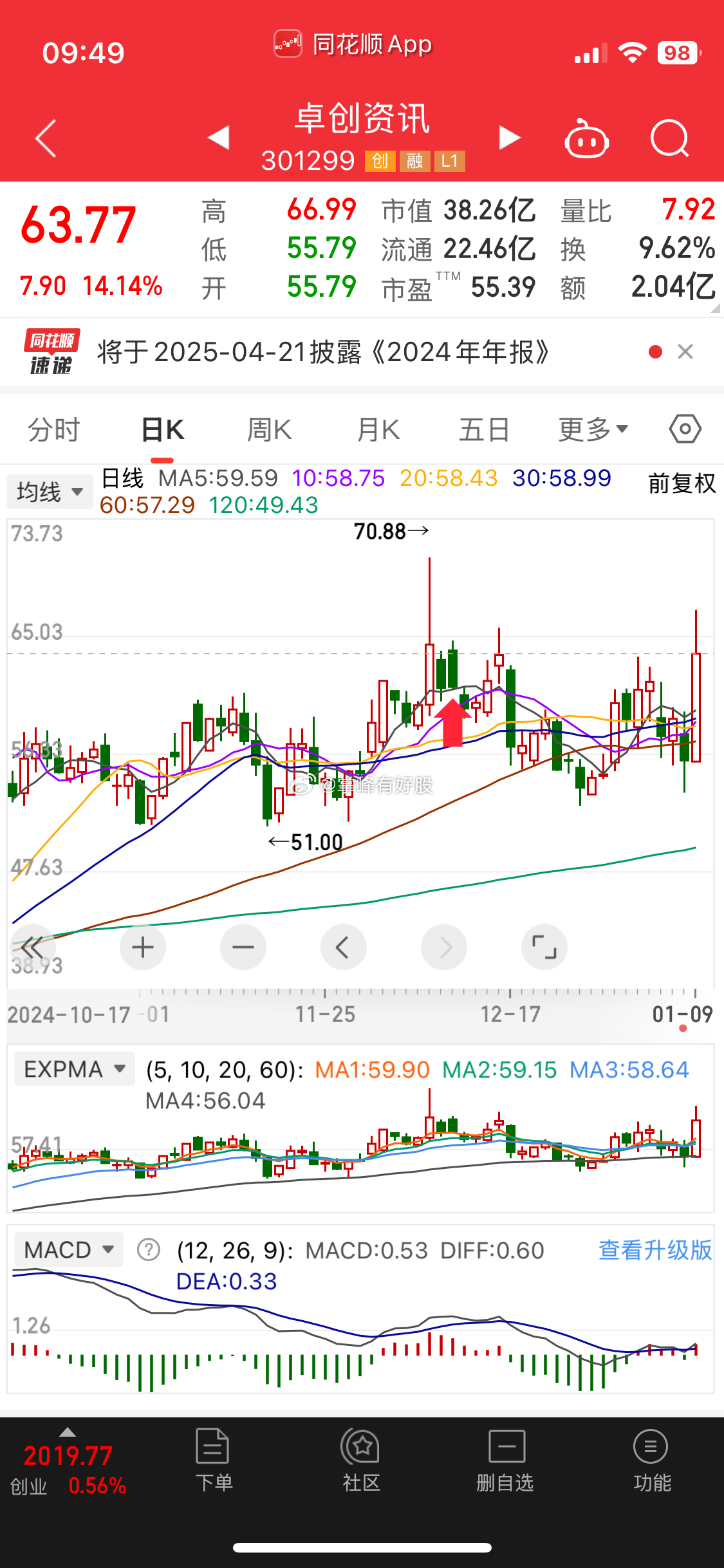Image resolution: width=724 pixels, height=1568 pixels.
Task: Change the 前复权 adjustment setting
Action: click(x=682, y=483)
